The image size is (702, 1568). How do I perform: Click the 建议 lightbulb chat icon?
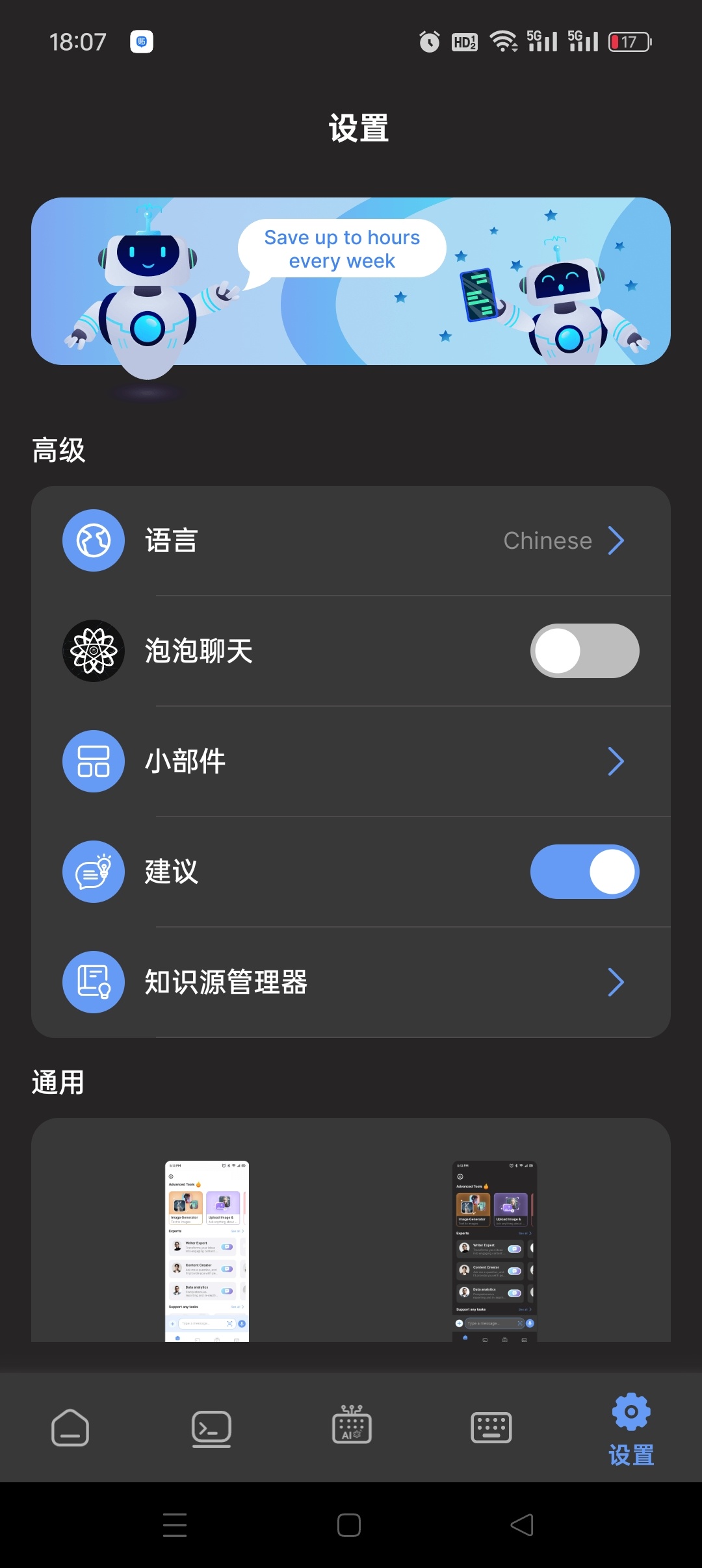click(93, 872)
